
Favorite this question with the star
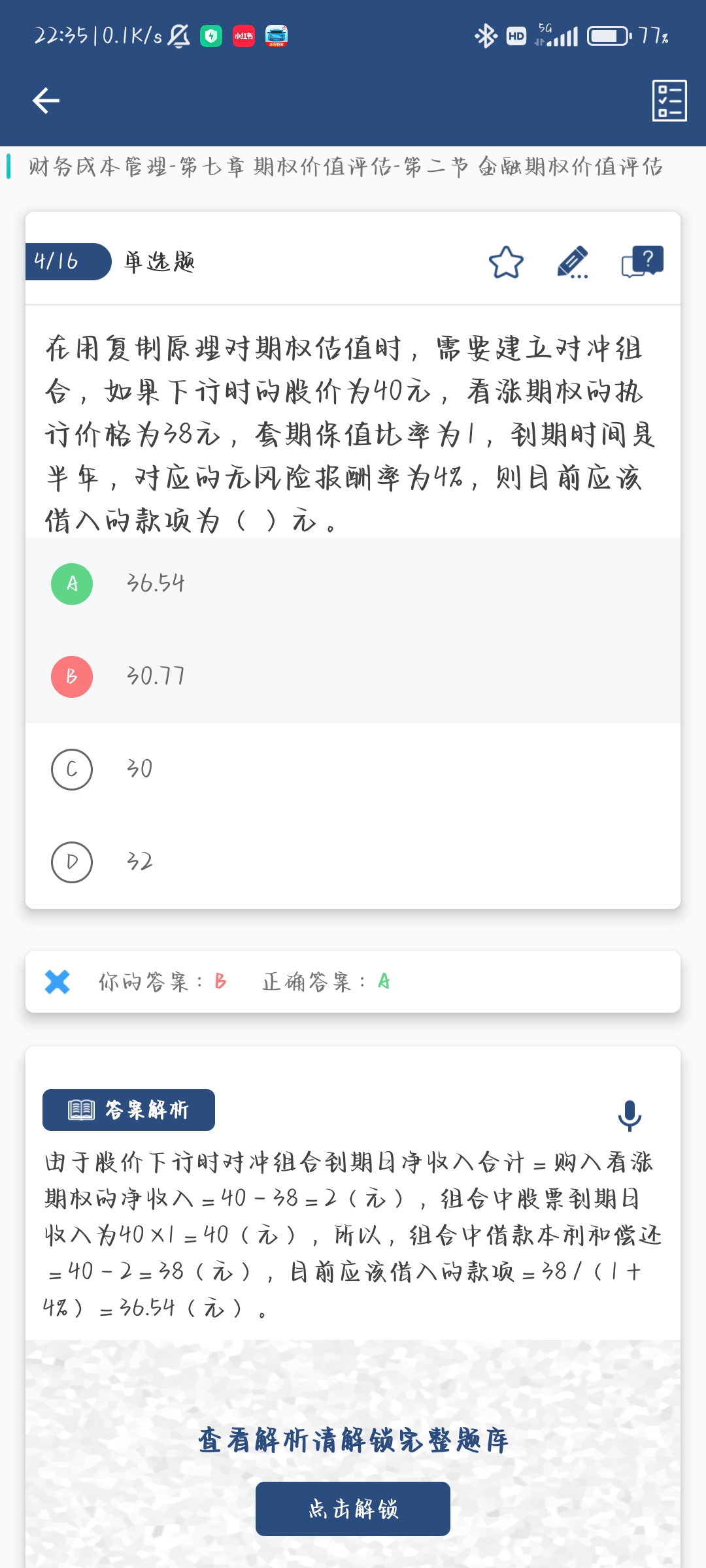pos(506,263)
